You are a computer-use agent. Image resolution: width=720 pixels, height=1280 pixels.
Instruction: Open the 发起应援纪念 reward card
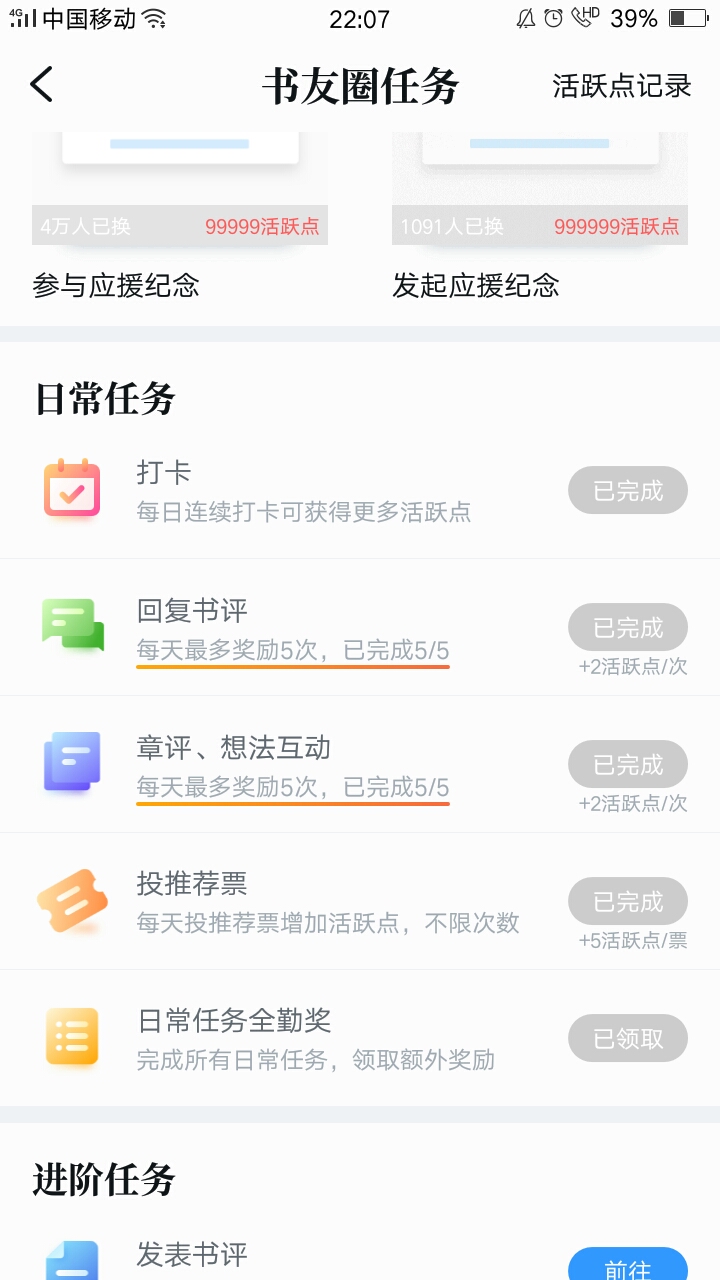(540, 216)
